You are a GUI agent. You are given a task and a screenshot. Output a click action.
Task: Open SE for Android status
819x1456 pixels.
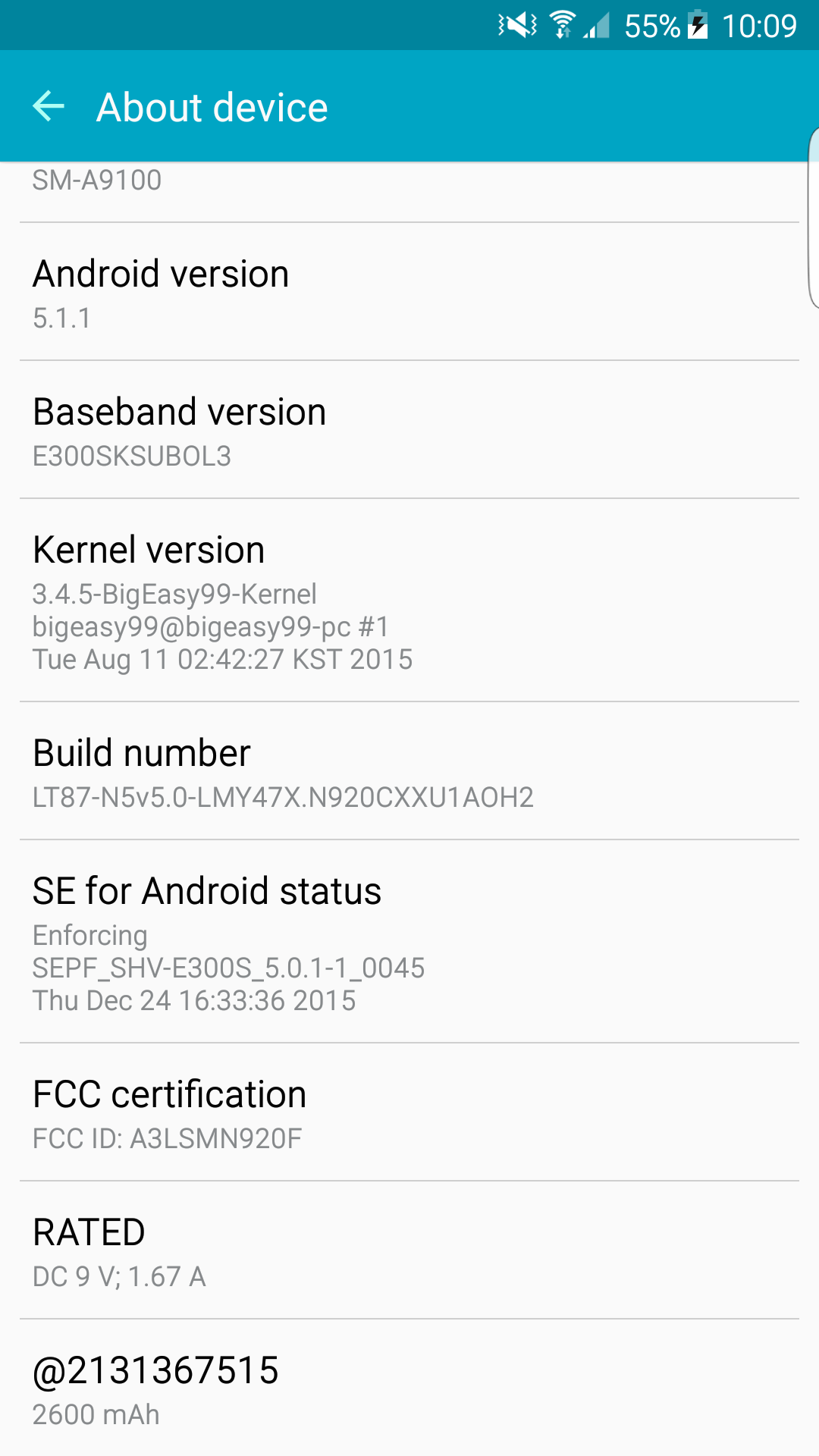tap(409, 942)
